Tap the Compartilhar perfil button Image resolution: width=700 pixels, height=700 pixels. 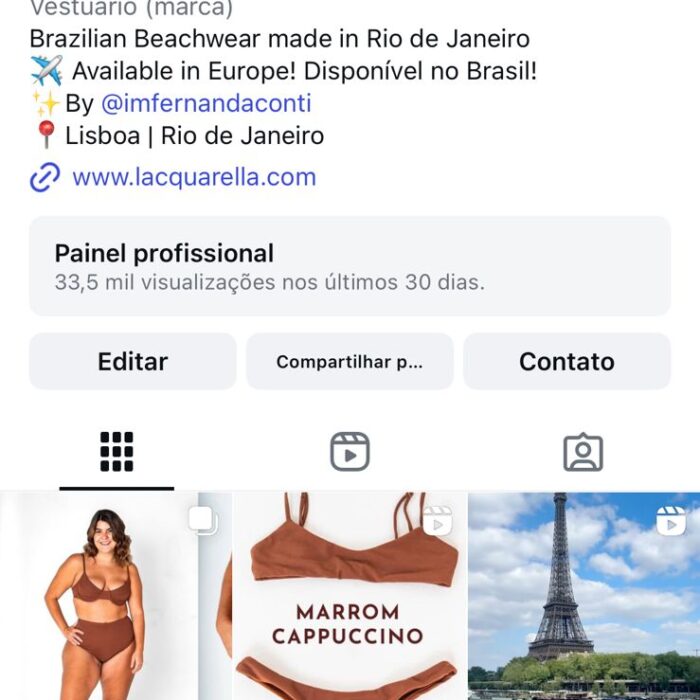349,361
